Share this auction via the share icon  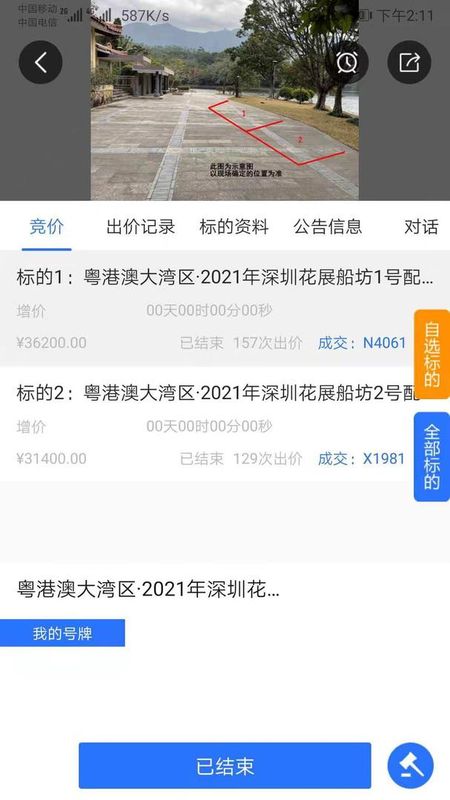coord(409,63)
